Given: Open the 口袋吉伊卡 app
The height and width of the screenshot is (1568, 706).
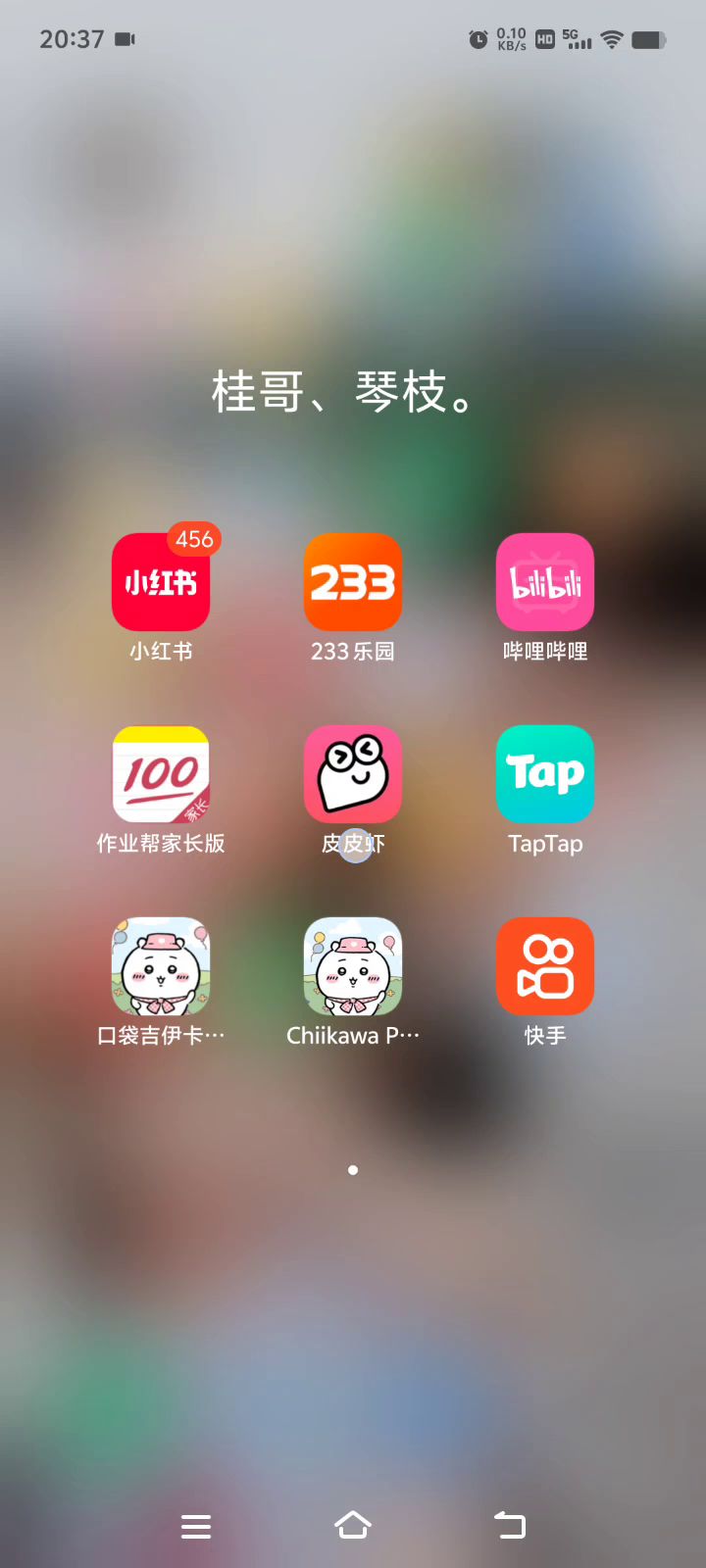Looking at the screenshot, I should [161, 966].
